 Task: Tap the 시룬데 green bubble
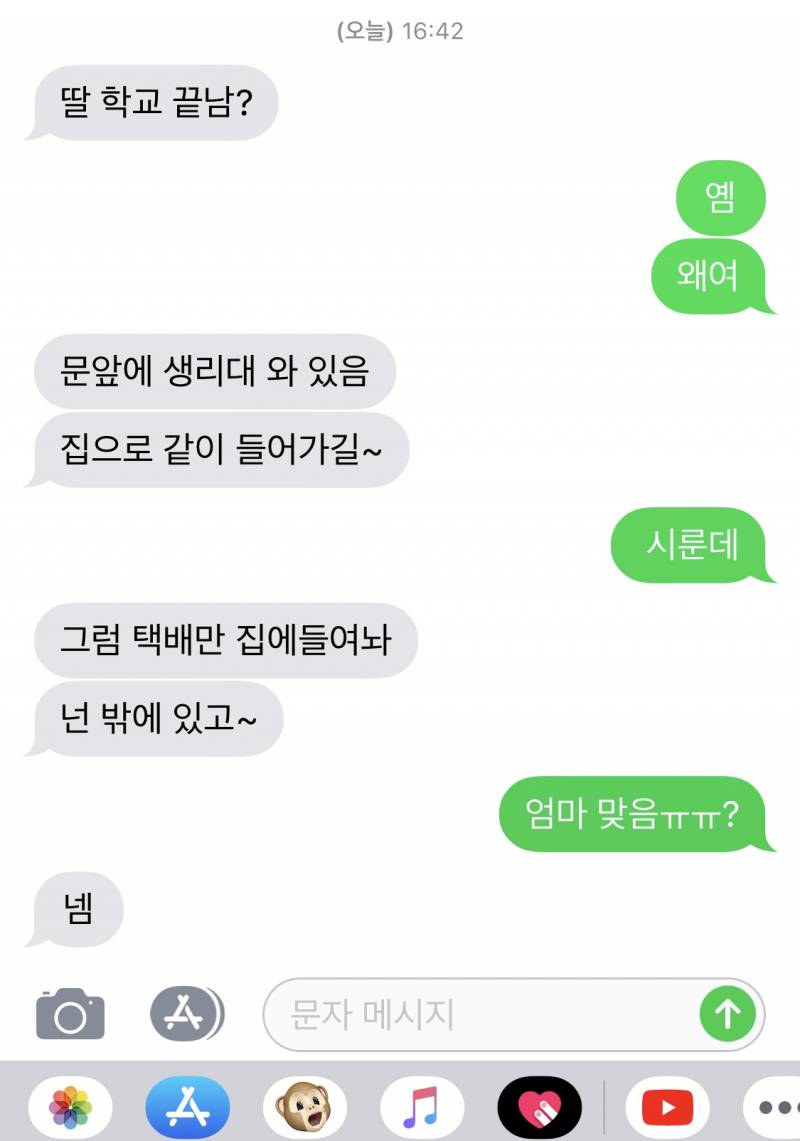click(x=692, y=546)
